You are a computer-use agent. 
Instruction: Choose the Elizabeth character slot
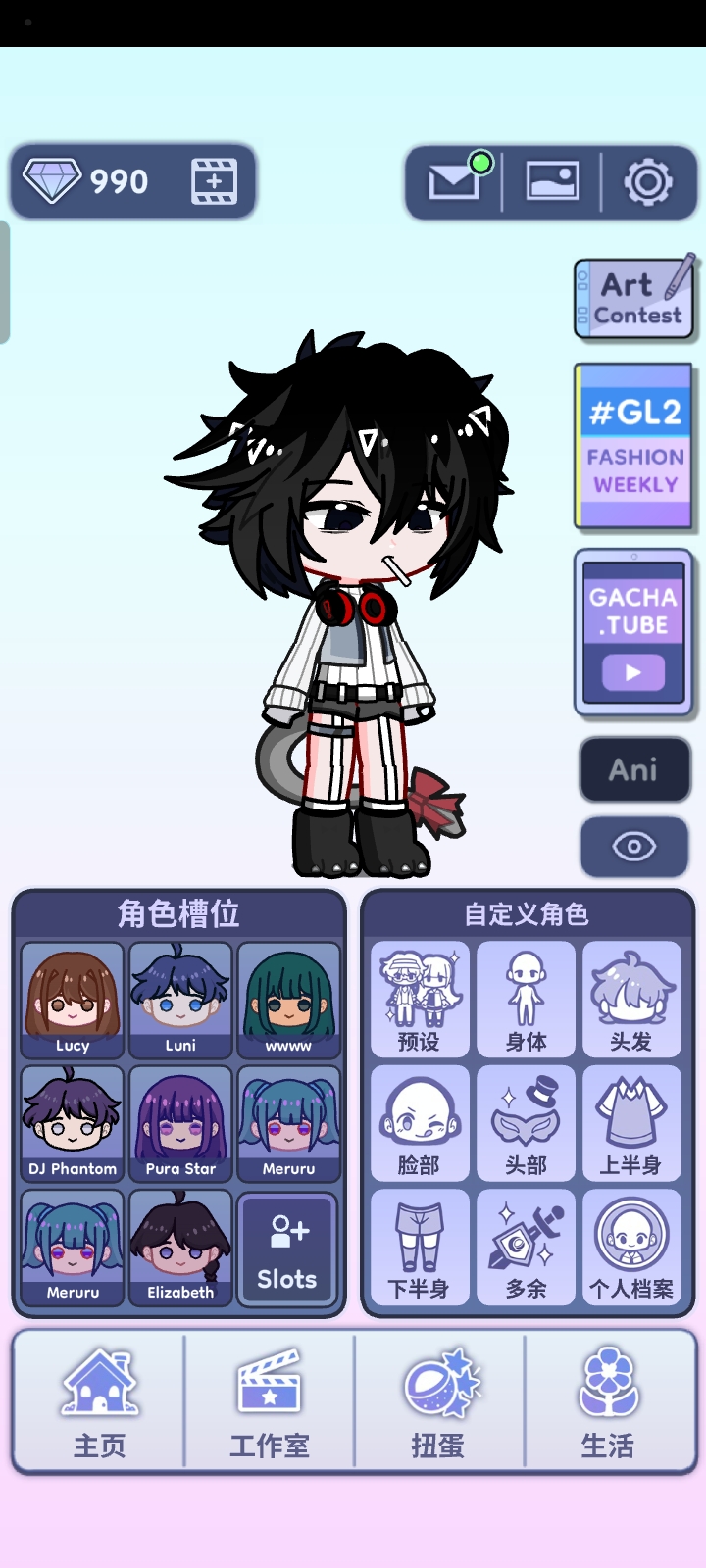coord(180,1247)
